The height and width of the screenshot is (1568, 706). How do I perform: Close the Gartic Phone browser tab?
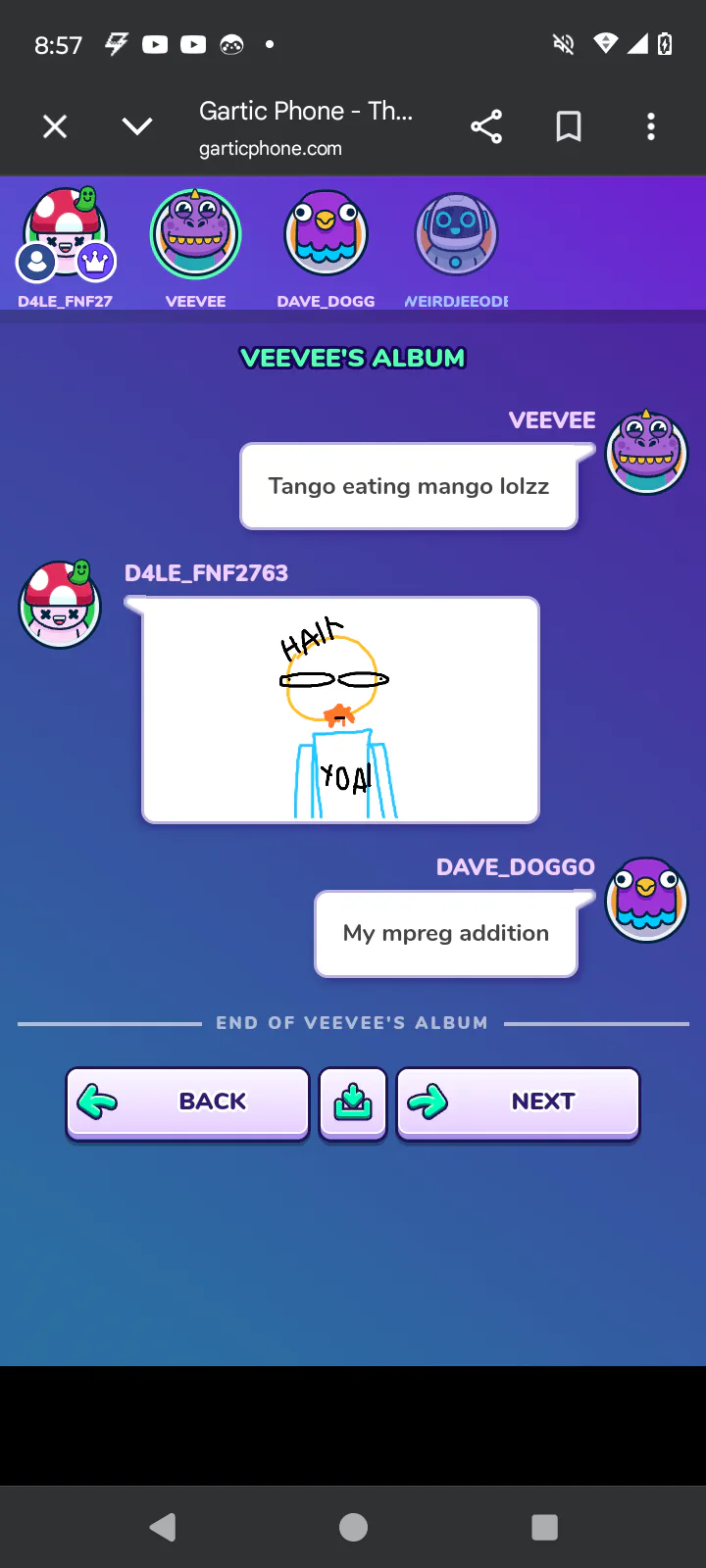(x=55, y=126)
